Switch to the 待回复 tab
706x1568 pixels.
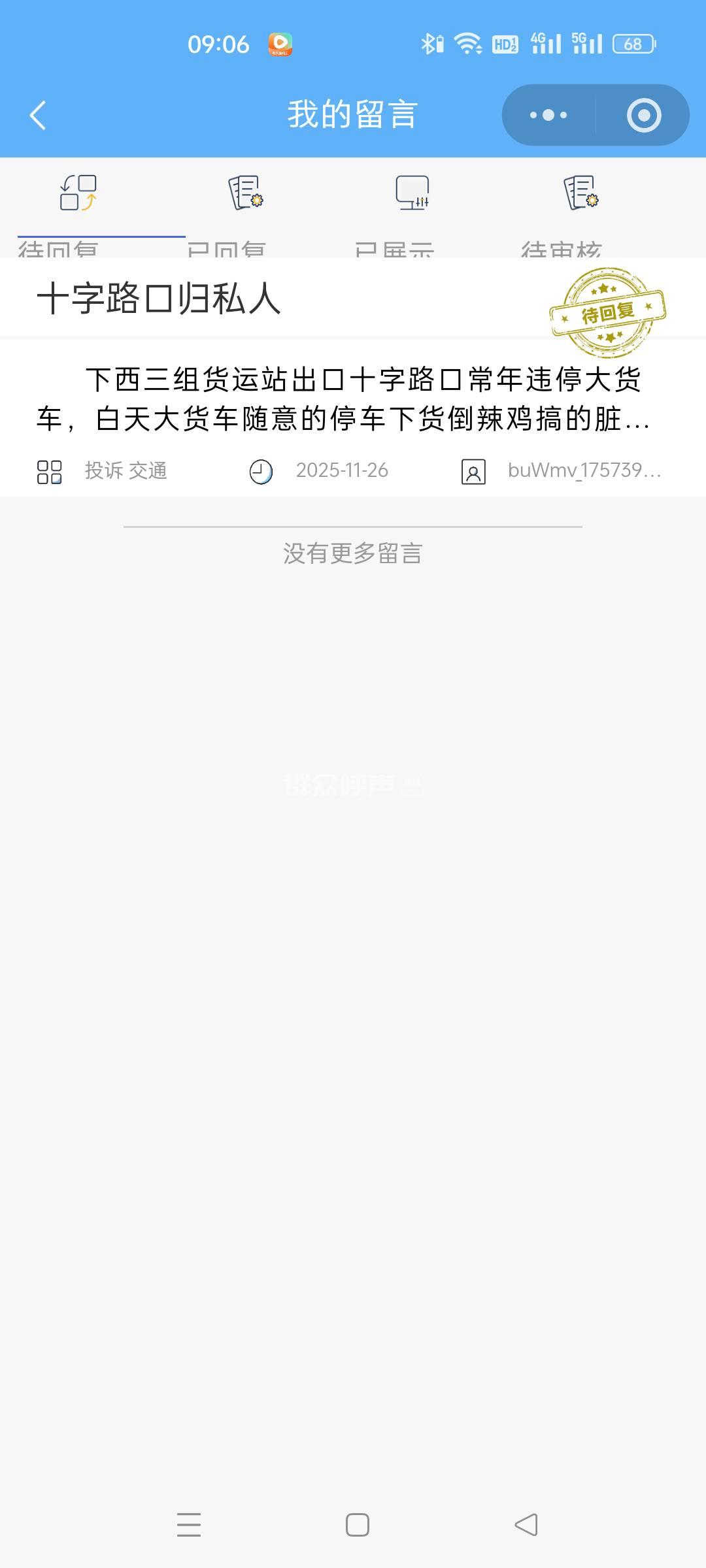pyautogui.click(x=78, y=208)
